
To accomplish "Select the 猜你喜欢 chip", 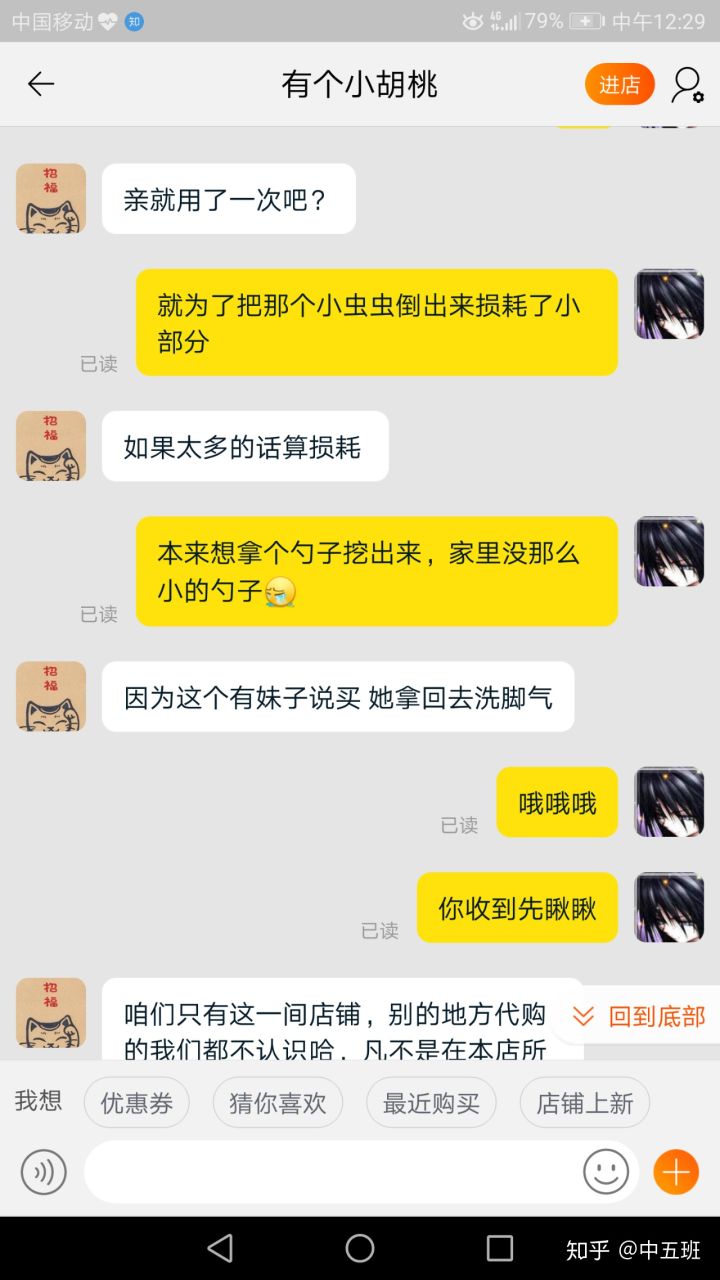I will pyautogui.click(x=277, y=1103).
